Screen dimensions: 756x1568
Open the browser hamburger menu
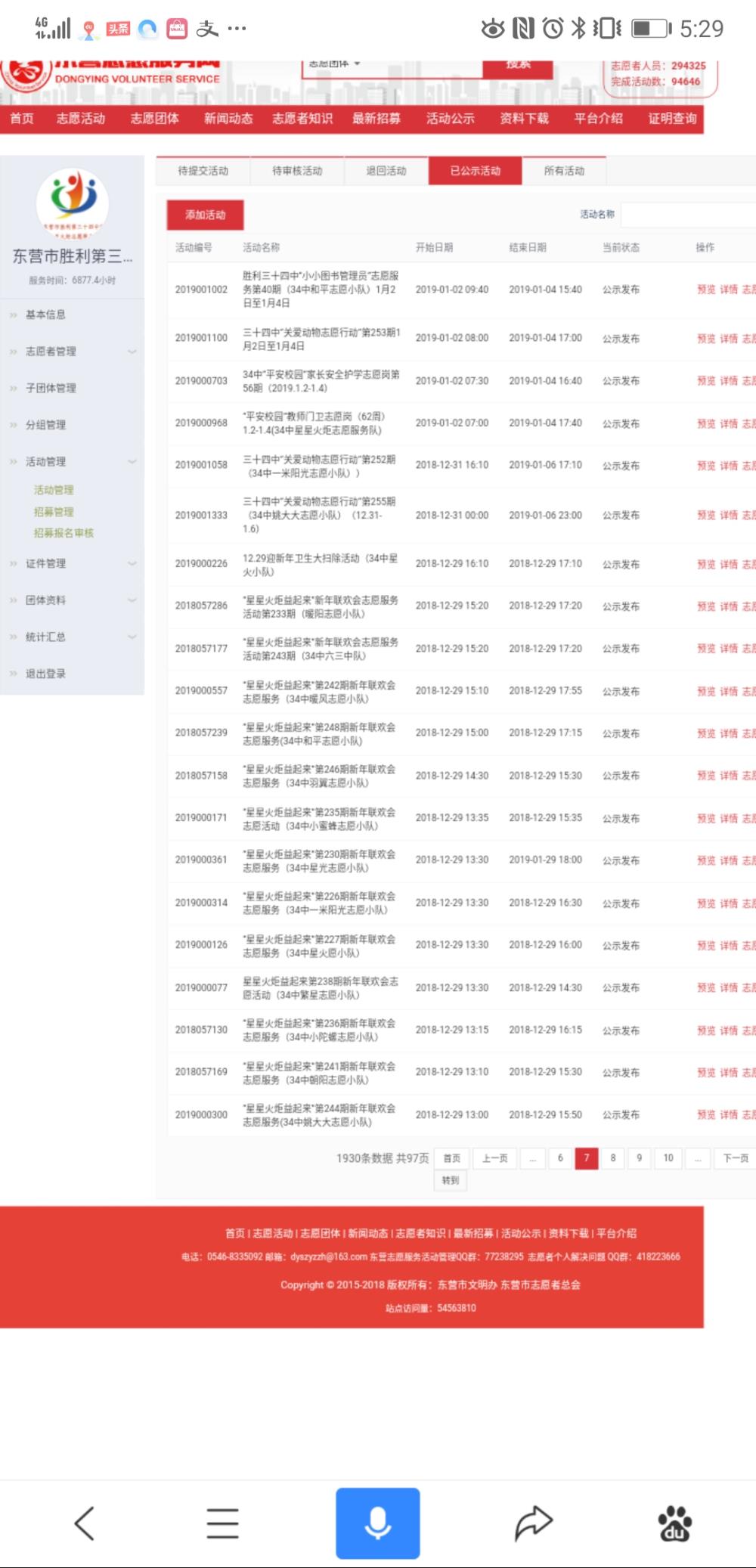[222, 1523]
